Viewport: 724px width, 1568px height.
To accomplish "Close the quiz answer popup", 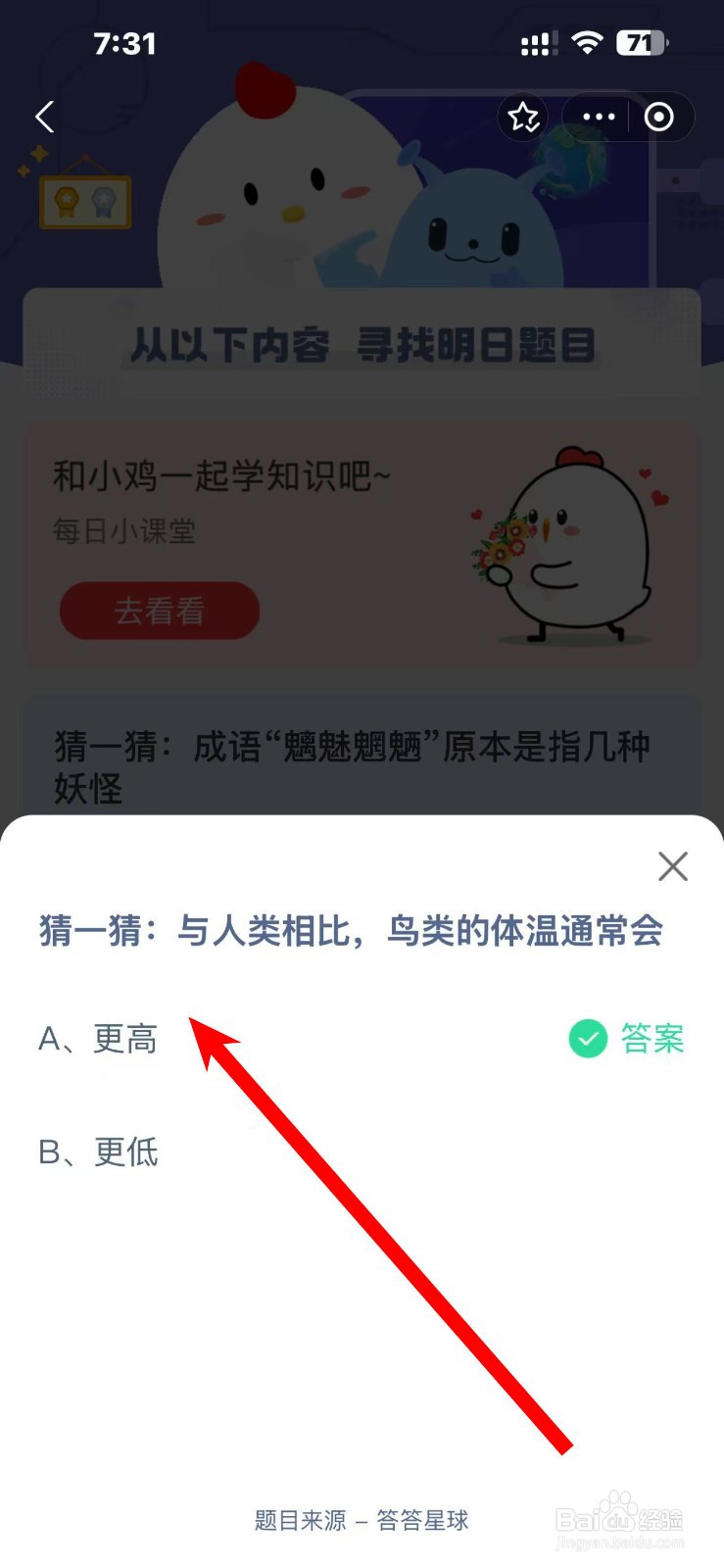I will (x=672, y=866).
